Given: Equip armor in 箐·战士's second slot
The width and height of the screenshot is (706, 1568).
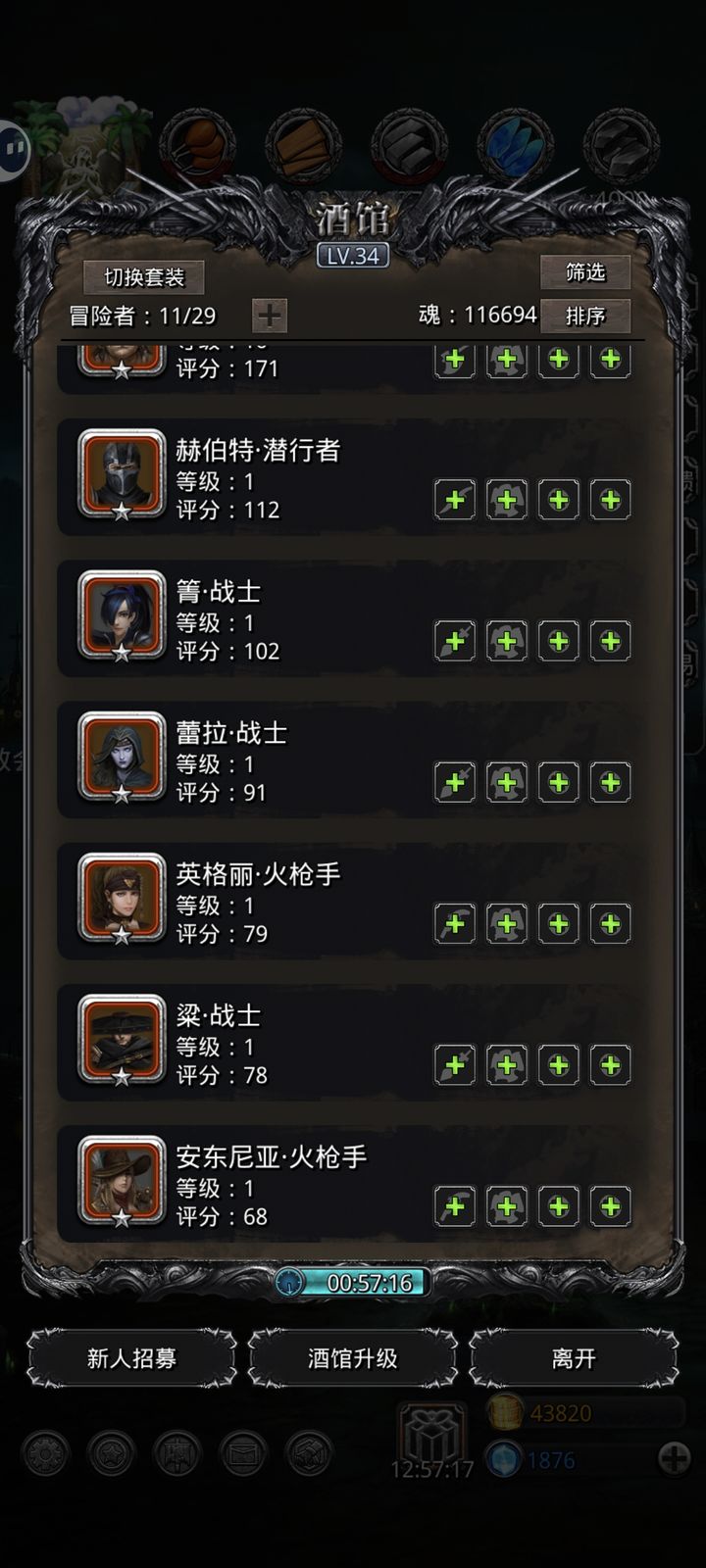Looking at the screenshot, I should [507, 642].
